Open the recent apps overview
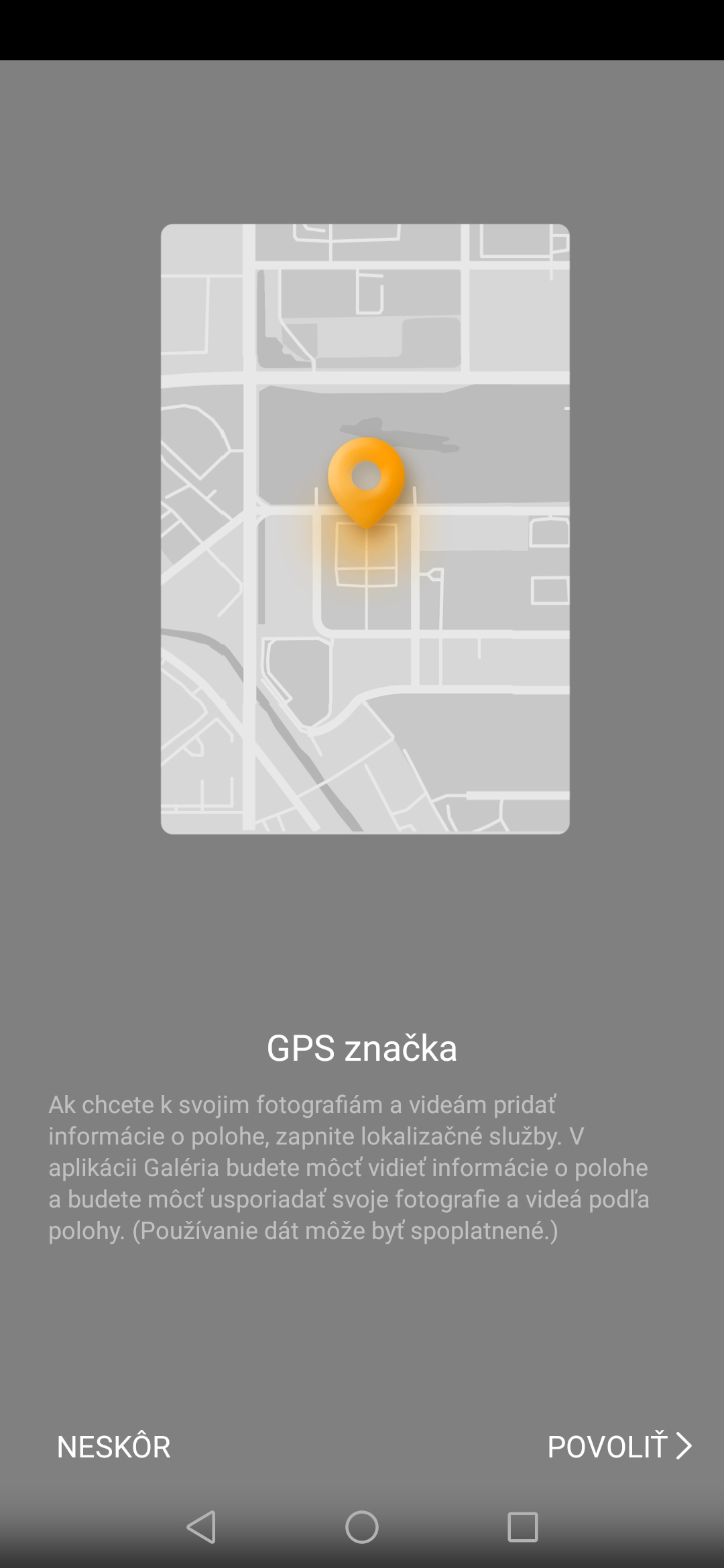Screen dimensions: 724x1568 tap(523, 1527)
